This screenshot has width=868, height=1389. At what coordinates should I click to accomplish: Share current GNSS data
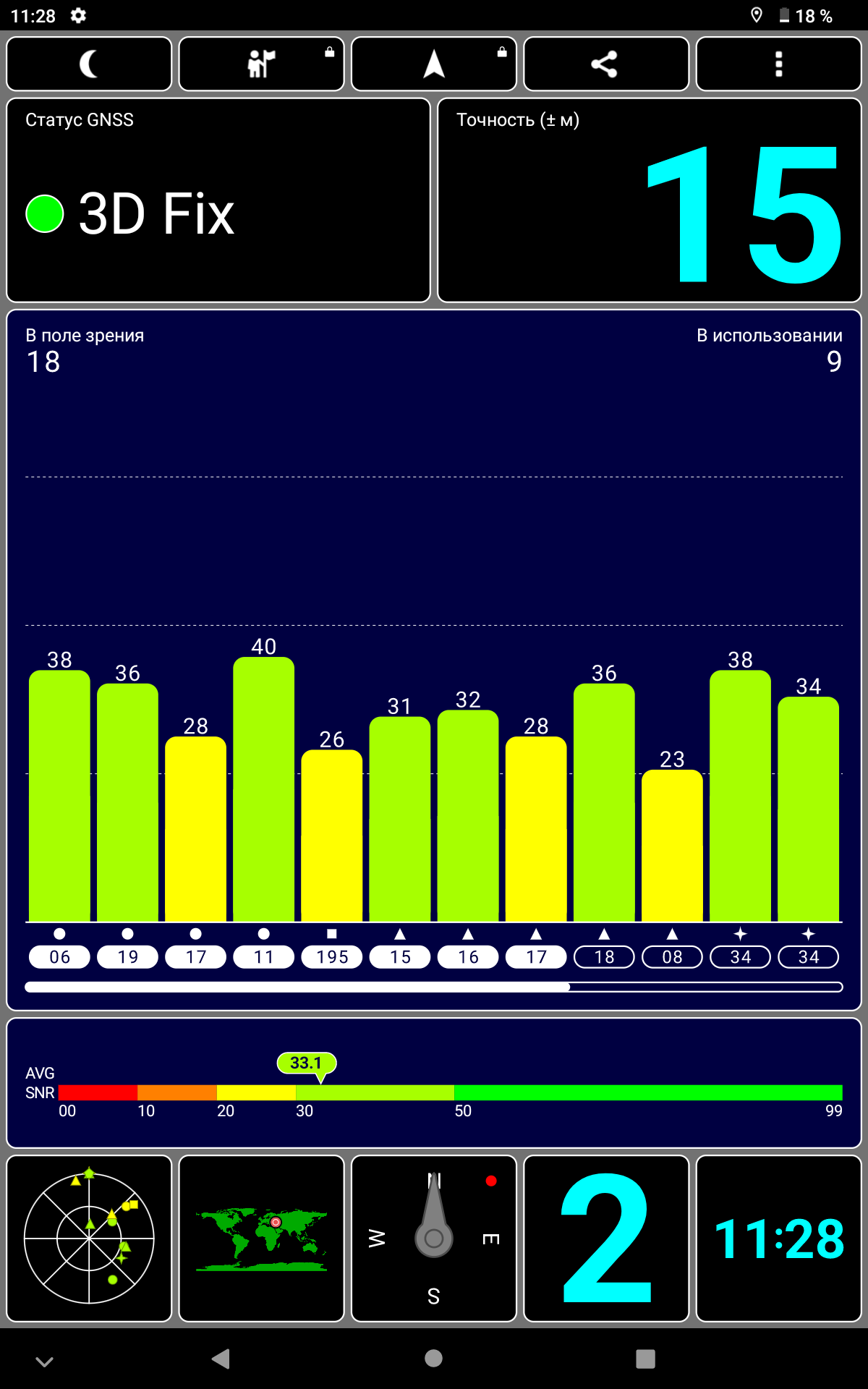pyautogui.click(x=605, y=64)
